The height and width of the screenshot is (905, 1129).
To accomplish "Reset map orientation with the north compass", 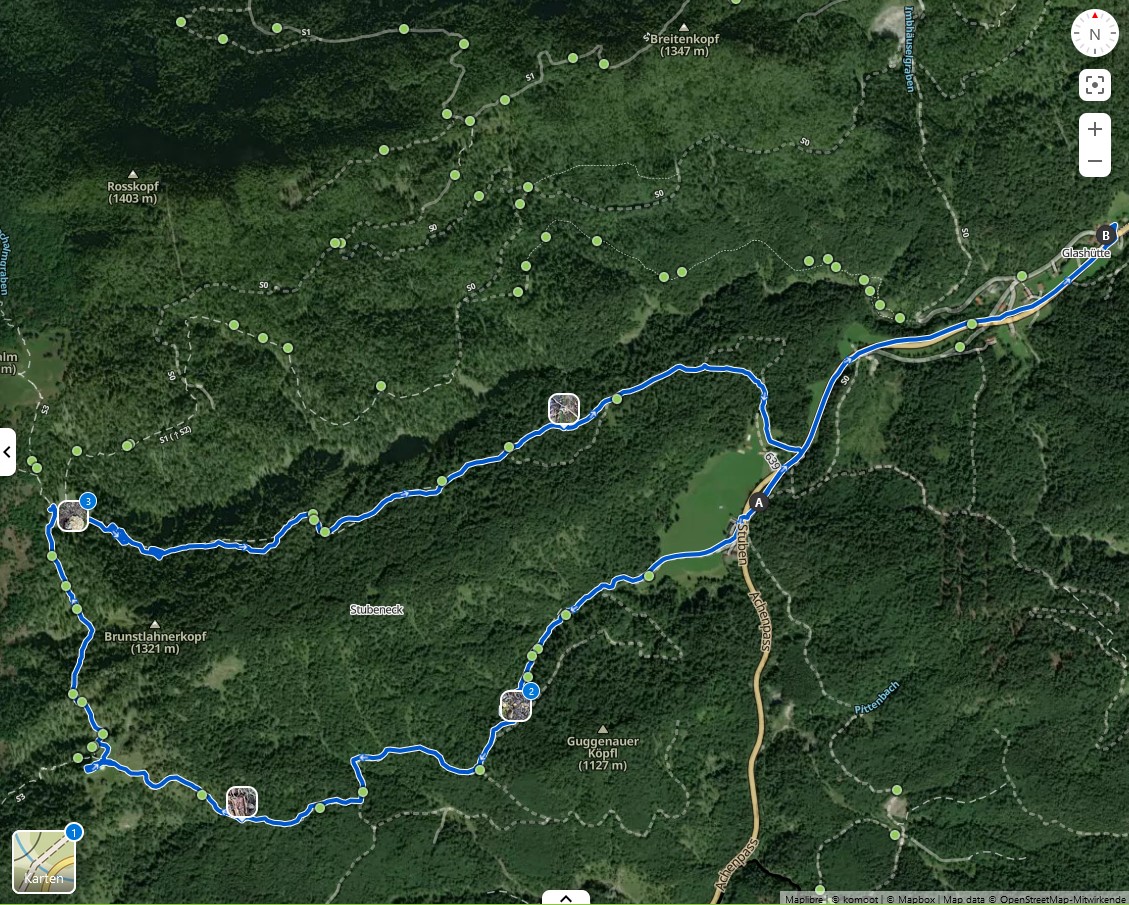I will pos(1095,34).
